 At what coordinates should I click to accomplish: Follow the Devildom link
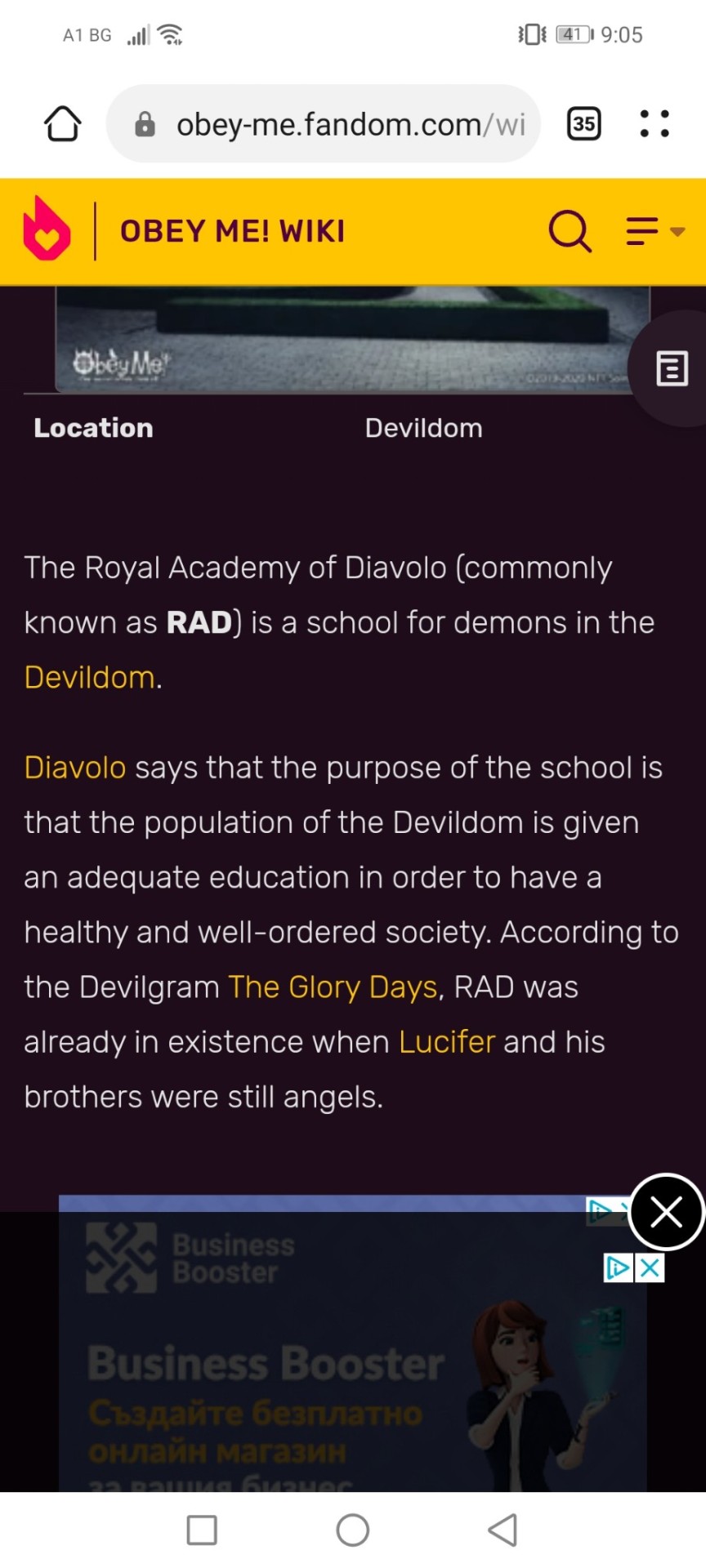click(x=89, y=677)
